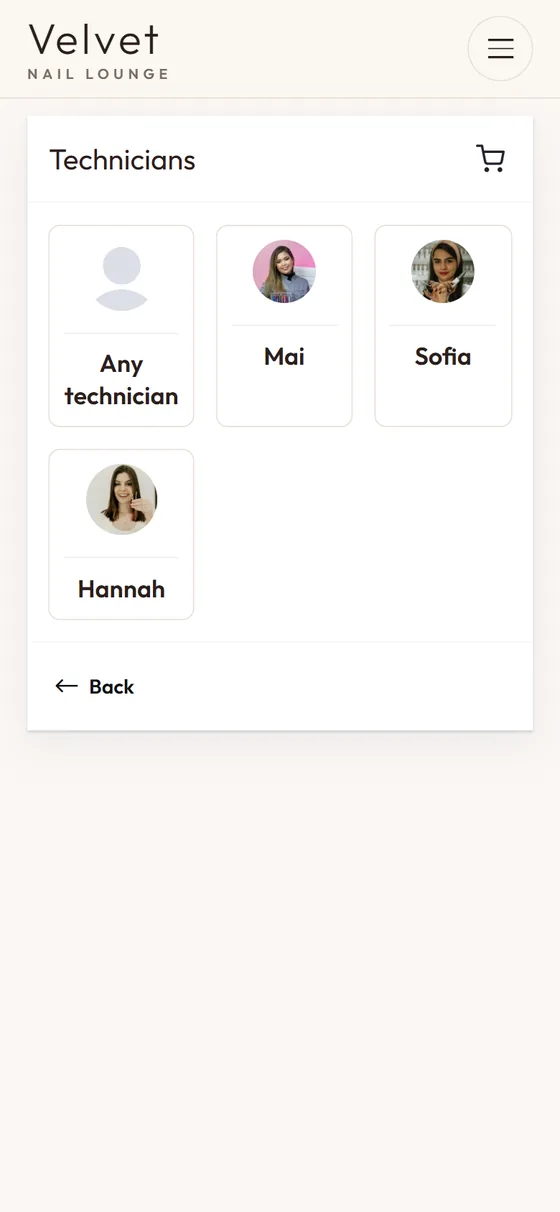560x1212 pixels.
Task: Choose Mai as technician
Action: [284, 326]
